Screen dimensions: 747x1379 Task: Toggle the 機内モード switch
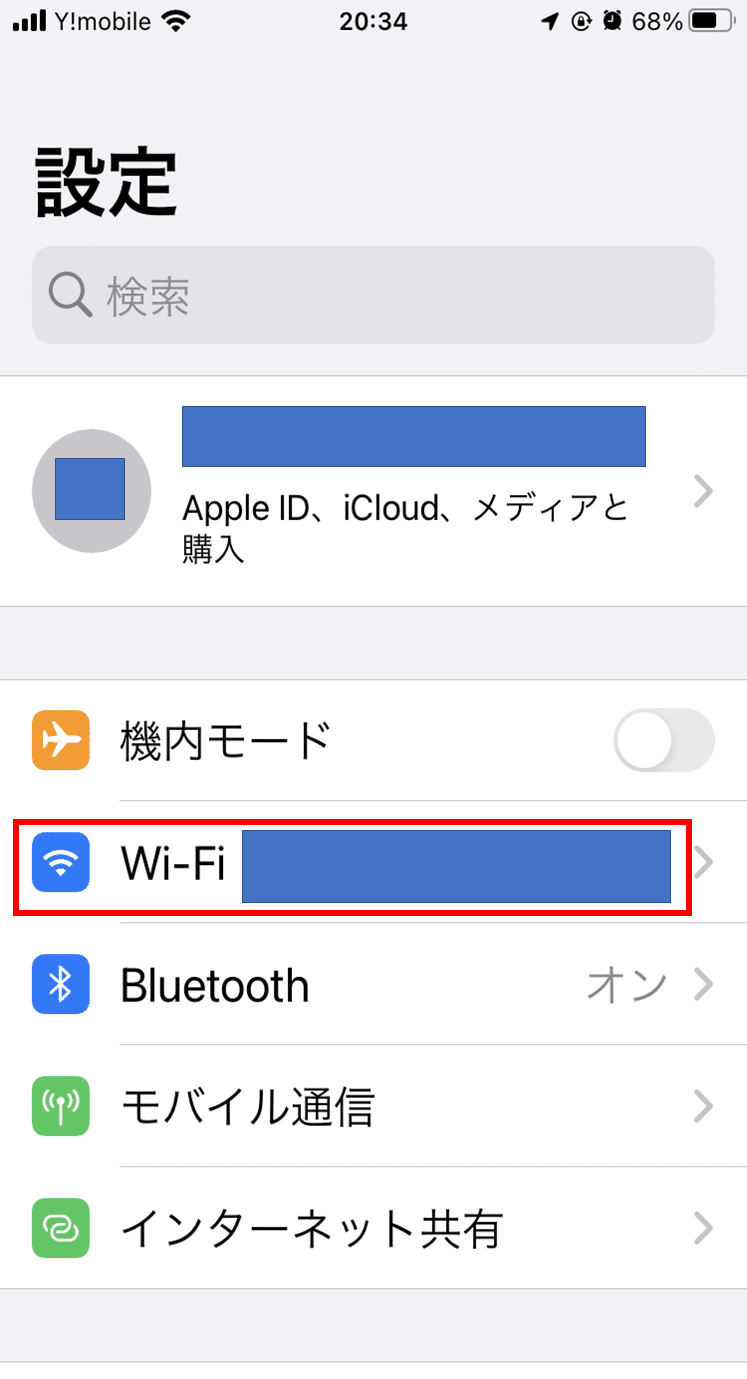point(664,741)
